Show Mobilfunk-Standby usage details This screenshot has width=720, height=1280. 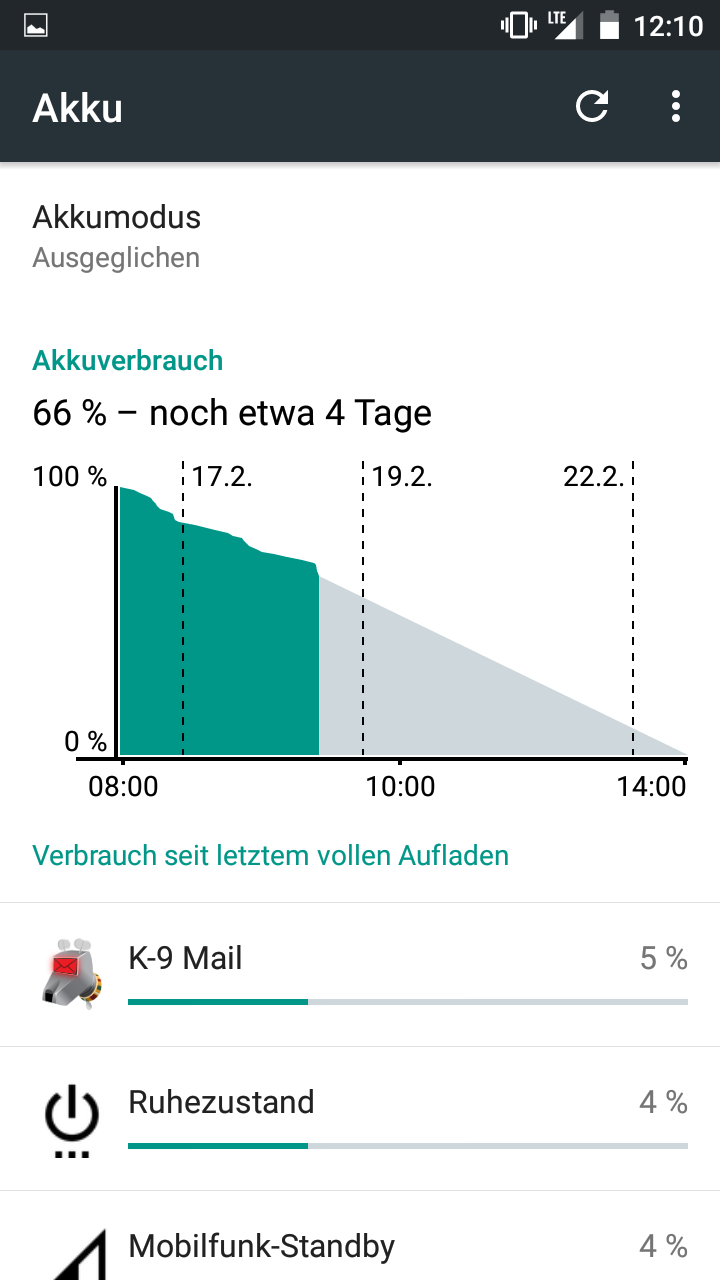tap(360, 1248)
